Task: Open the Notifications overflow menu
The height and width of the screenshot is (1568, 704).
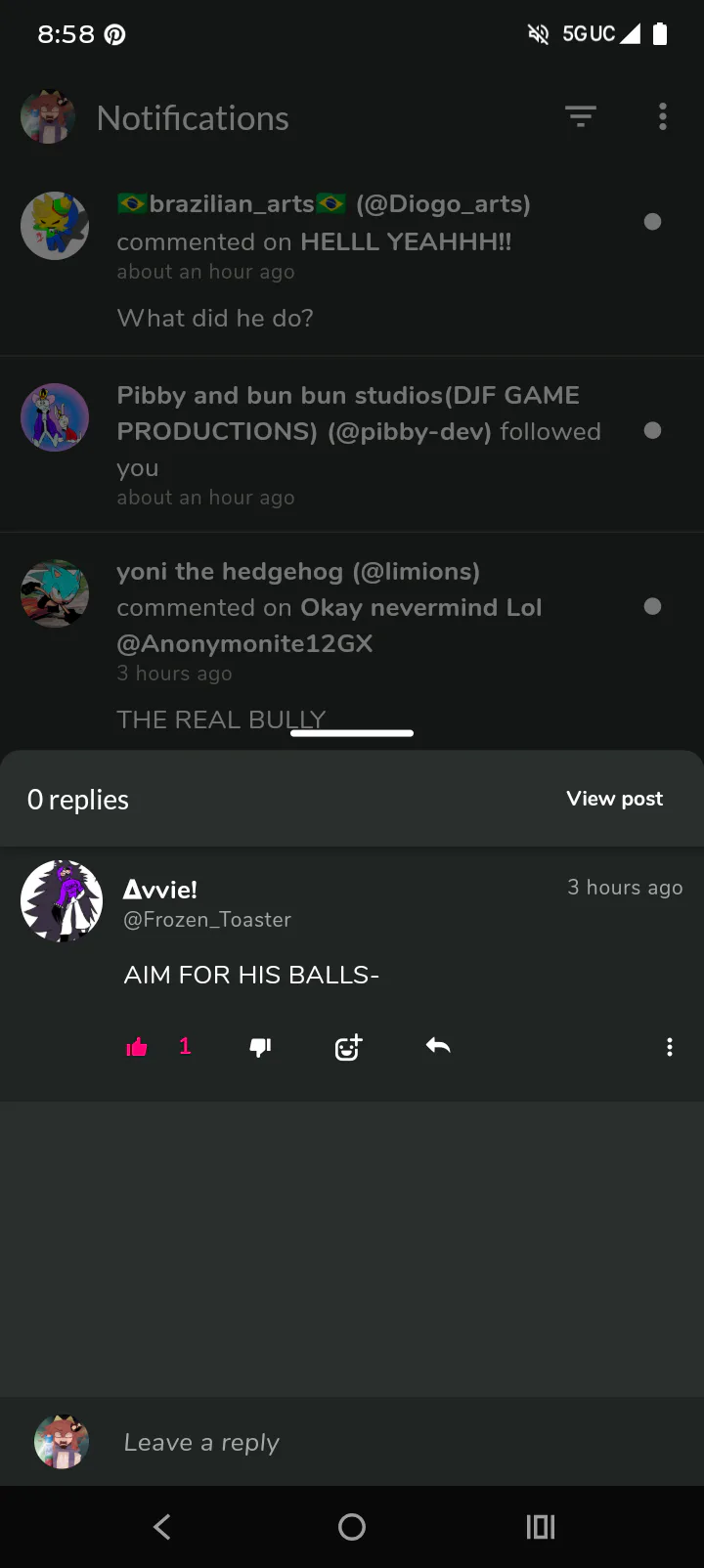Action: [x=663, y=117]
